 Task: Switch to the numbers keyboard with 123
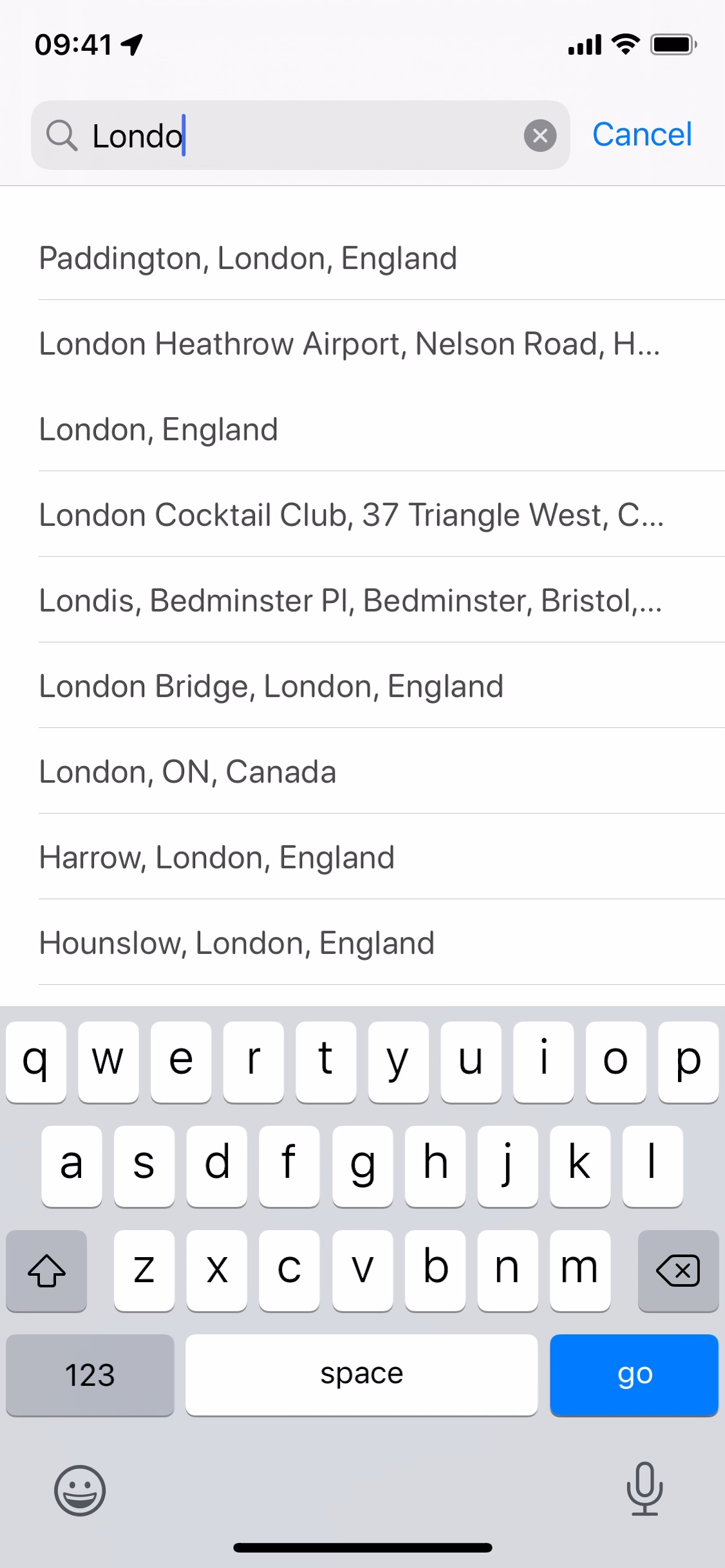tap(89, 1374)
